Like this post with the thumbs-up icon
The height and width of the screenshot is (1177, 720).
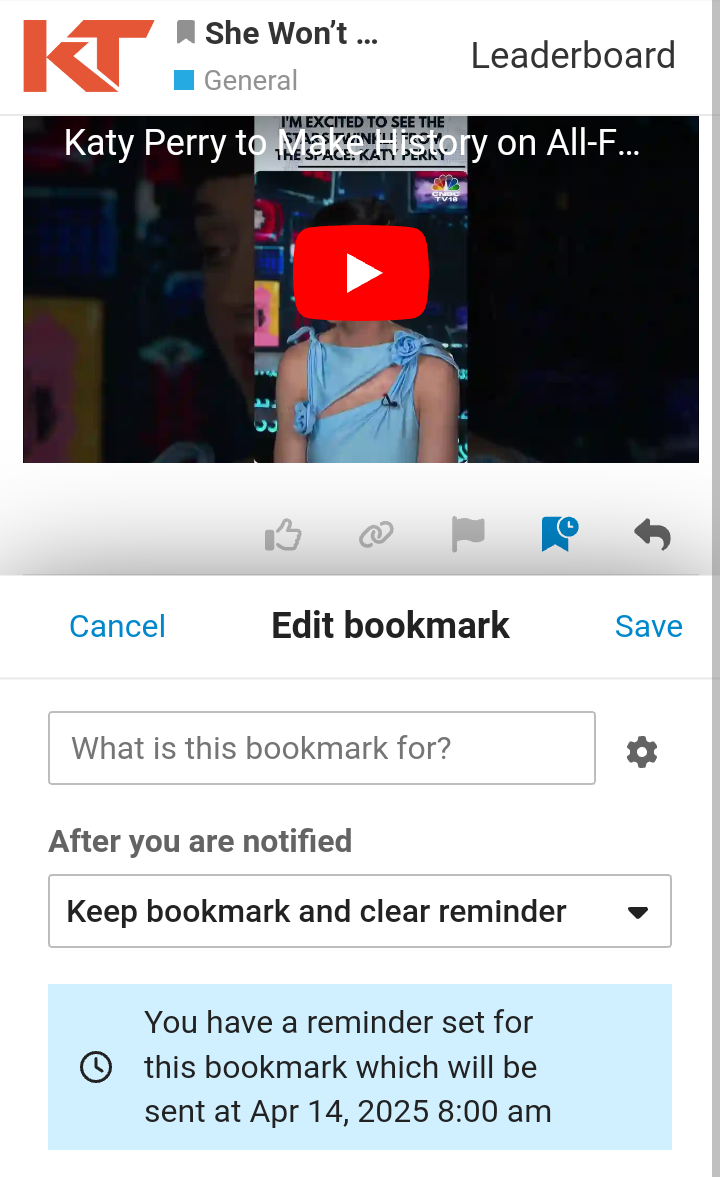pyautogui.click(x=283, y=536)
